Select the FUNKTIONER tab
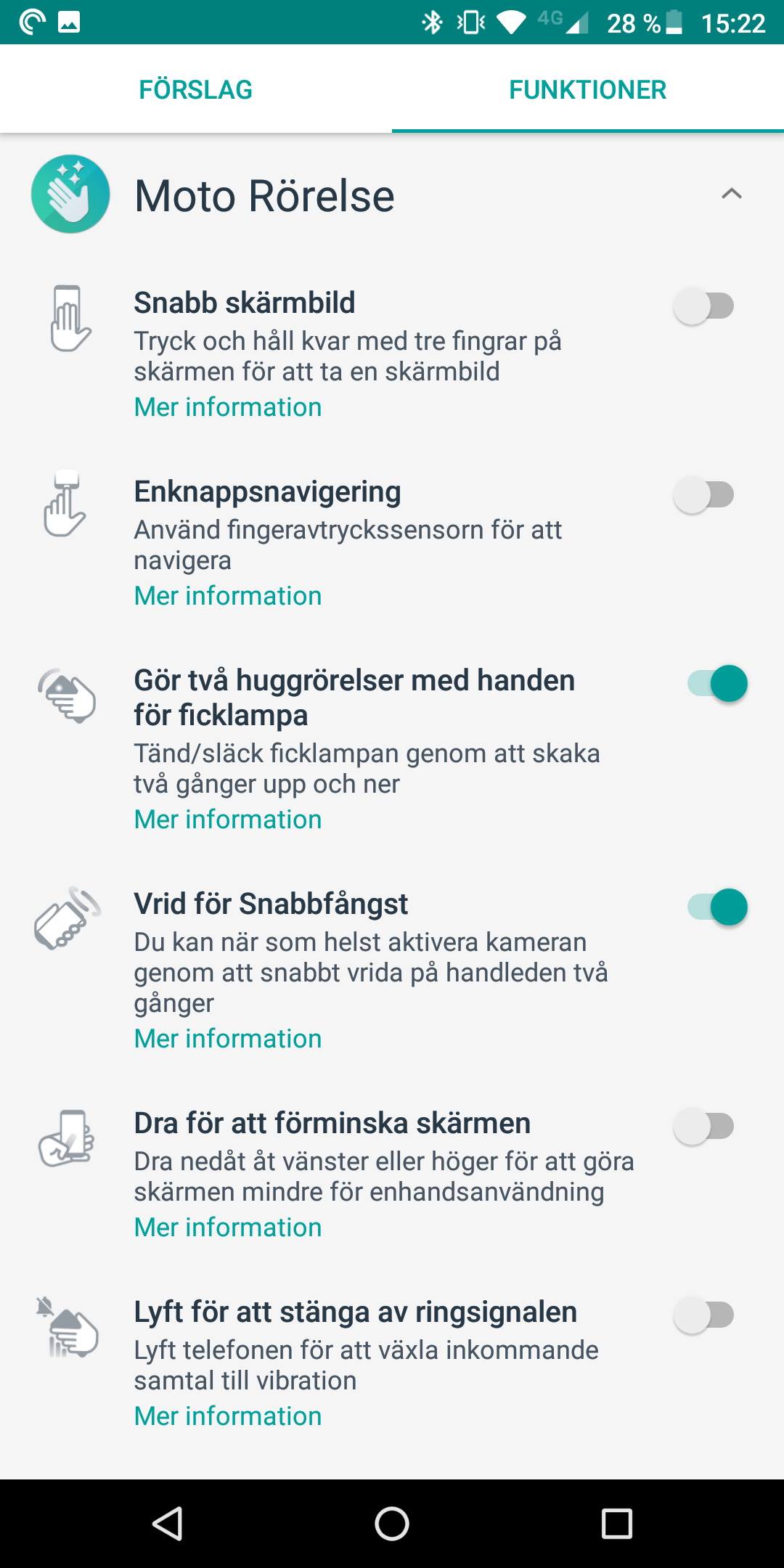This screenshot has height=1568, width=784. coord(587,90)
